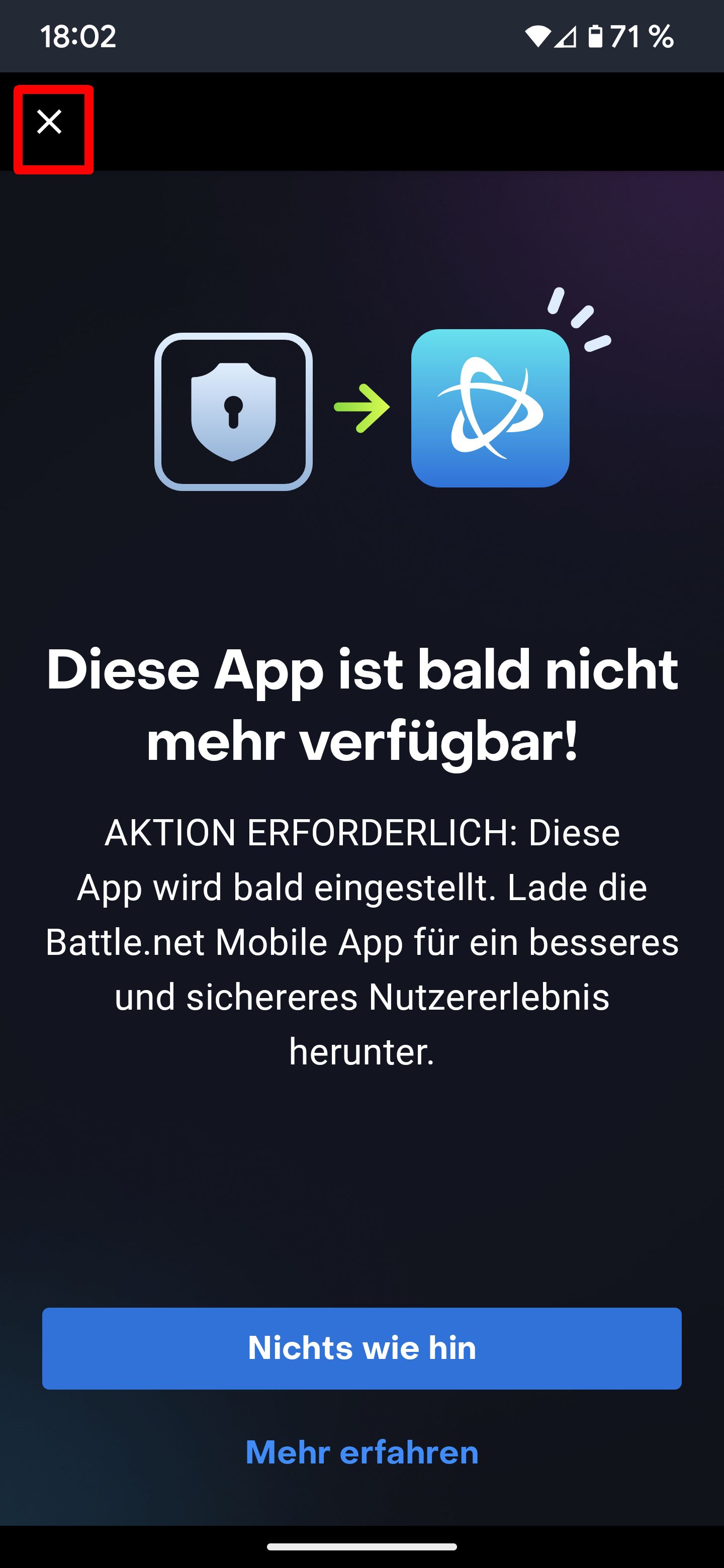Open the "Mehr erfahren" link
Viewport: 724px width, 1568px height.
point(361,1452)
